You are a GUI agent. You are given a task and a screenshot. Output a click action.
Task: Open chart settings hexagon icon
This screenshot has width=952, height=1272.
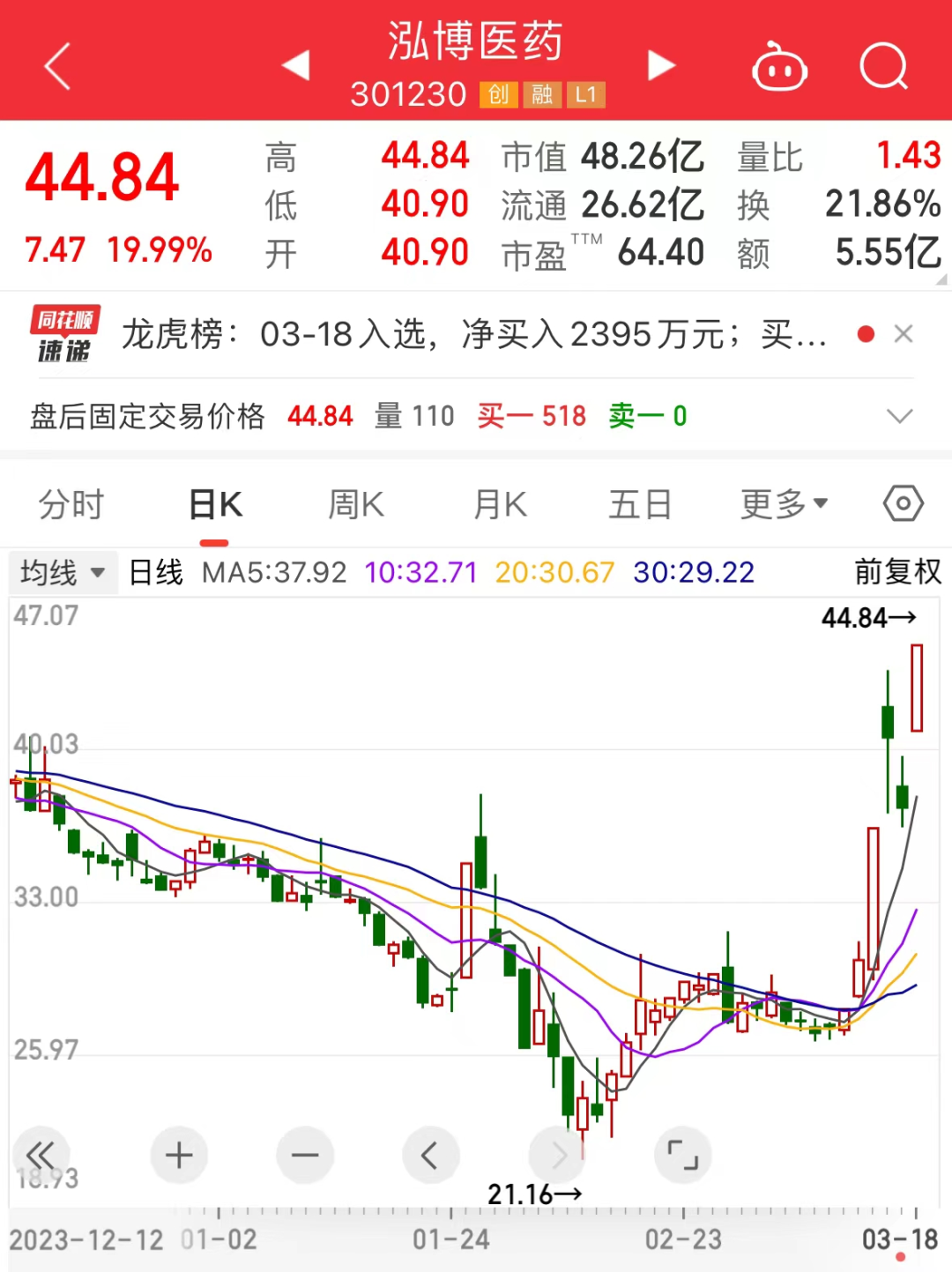pyautogui.click(x=903, y=504)
